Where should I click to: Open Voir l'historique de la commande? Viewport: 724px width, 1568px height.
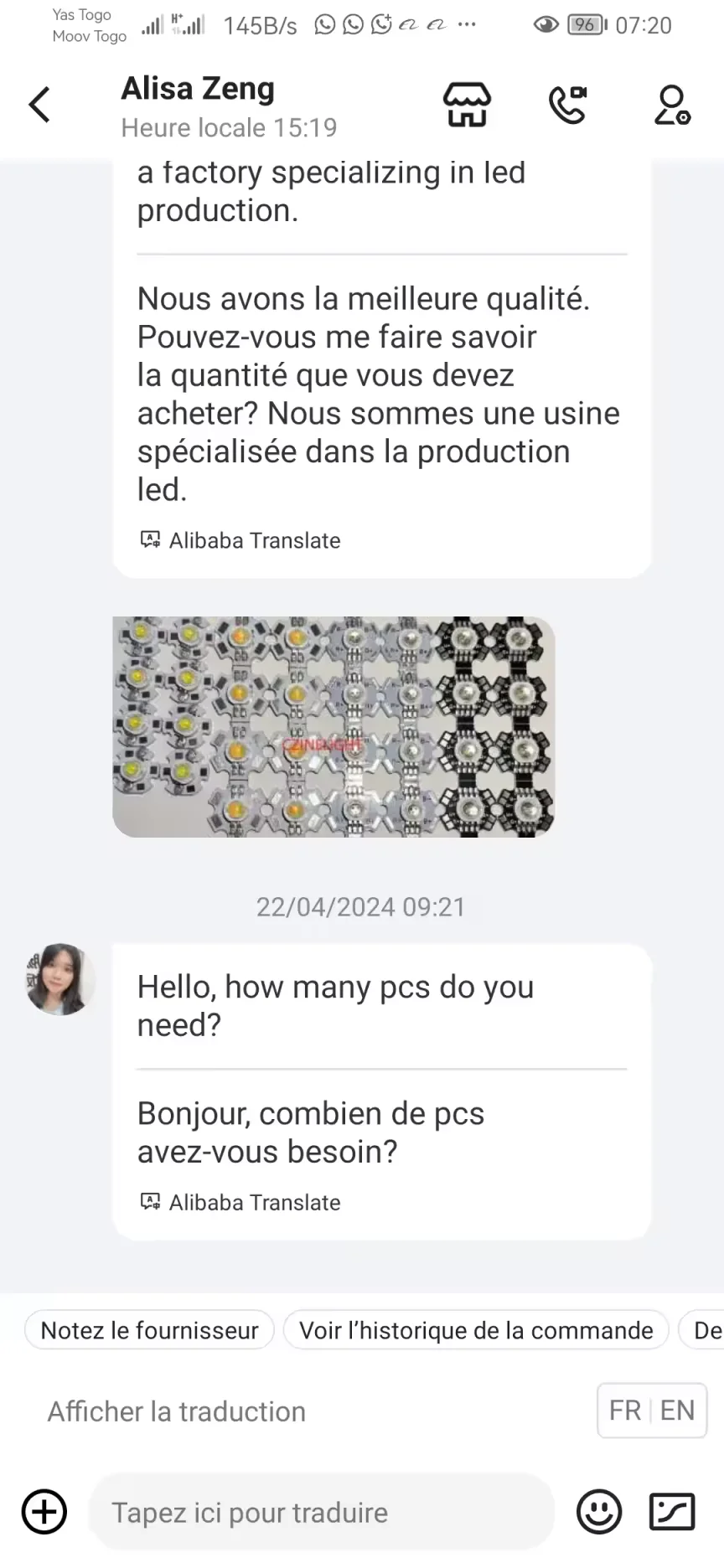[x=476, y=1330]
